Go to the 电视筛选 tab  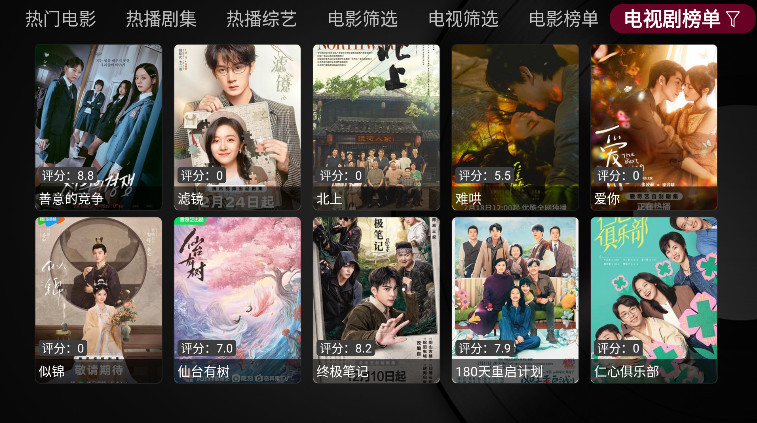click(x=462, y=19)
